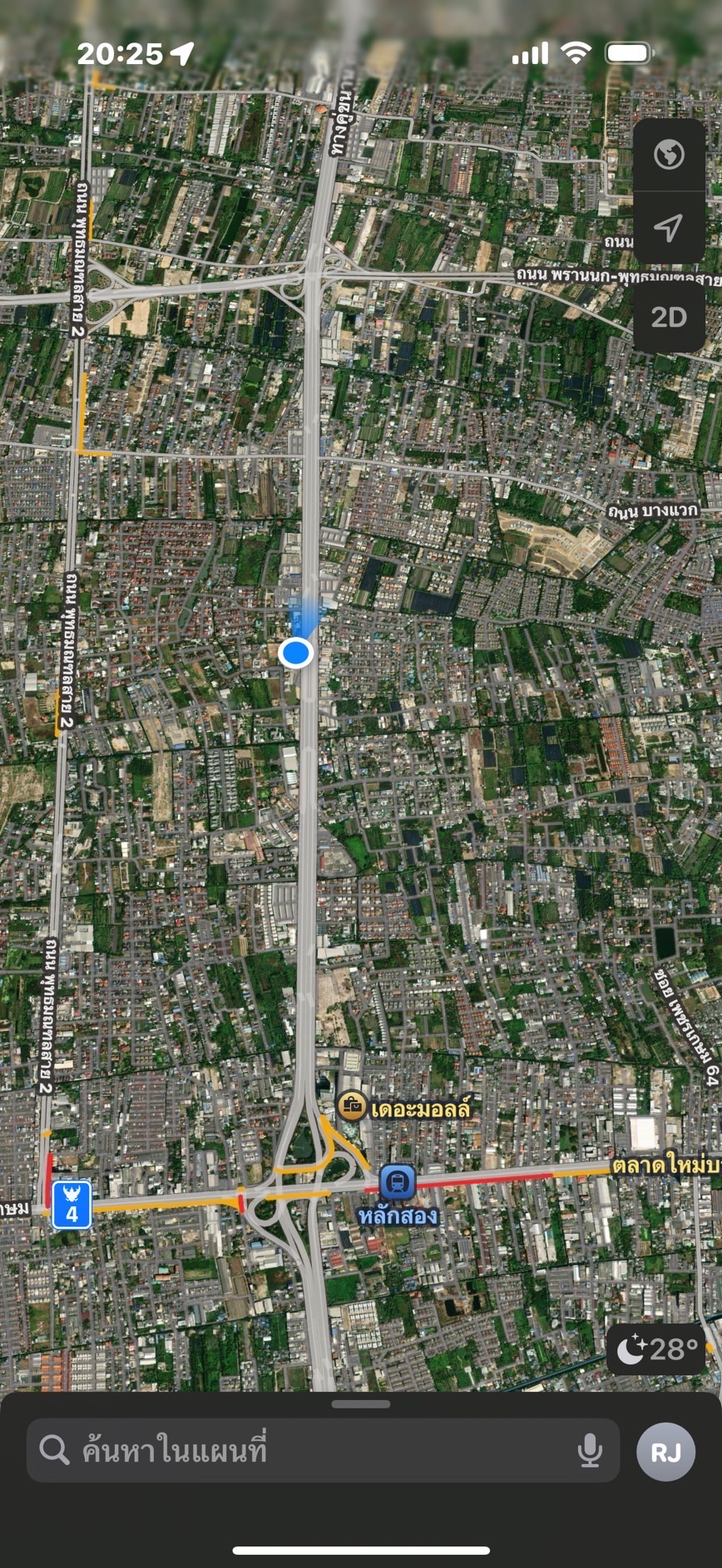This screenshot has height=1568, width=722.
Task: Open the เดอะมอลล์ shopping place marker
Action: (x=352, y=1107)
